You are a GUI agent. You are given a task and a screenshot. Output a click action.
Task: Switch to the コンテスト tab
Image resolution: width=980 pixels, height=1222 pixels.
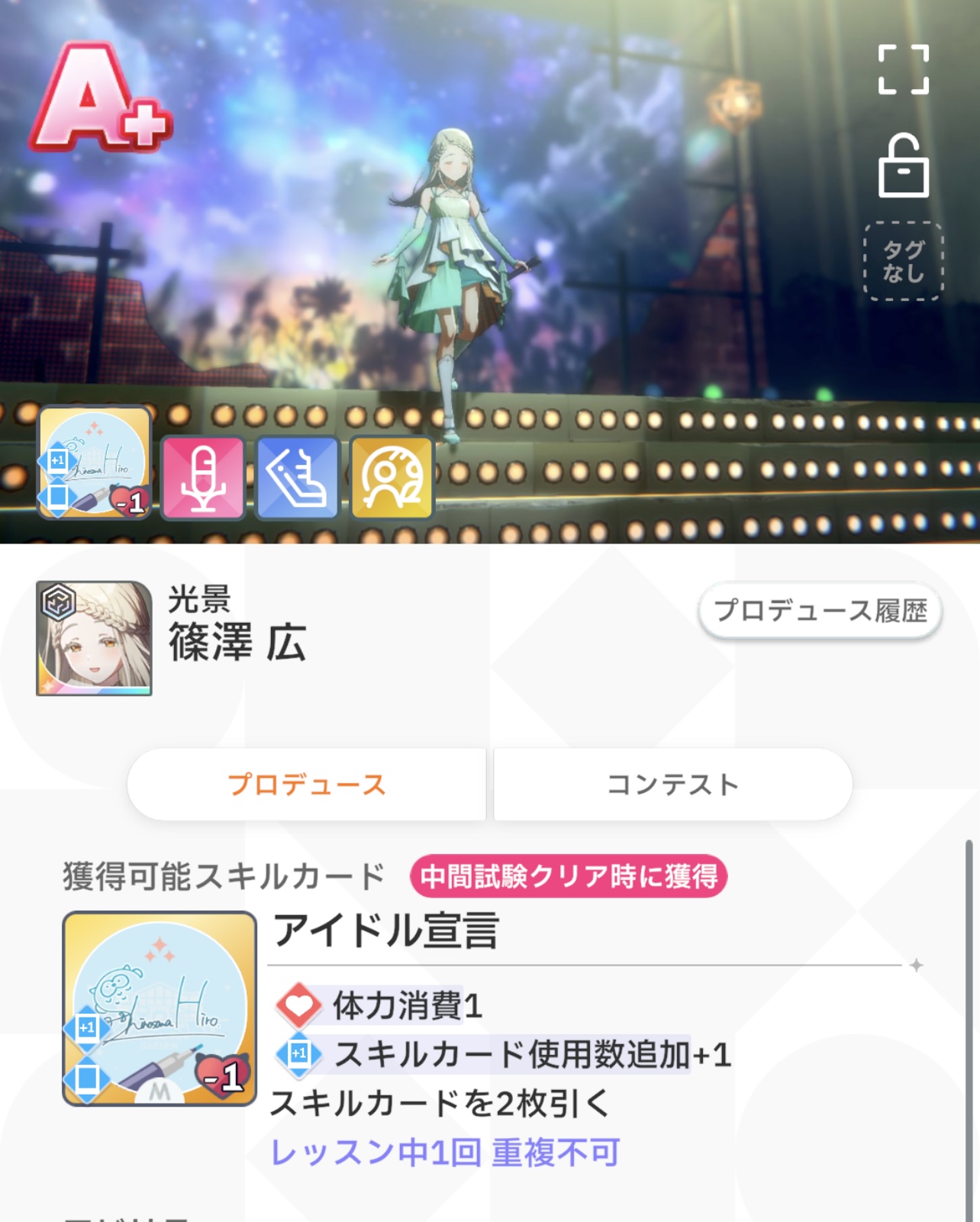pos(672,785)
